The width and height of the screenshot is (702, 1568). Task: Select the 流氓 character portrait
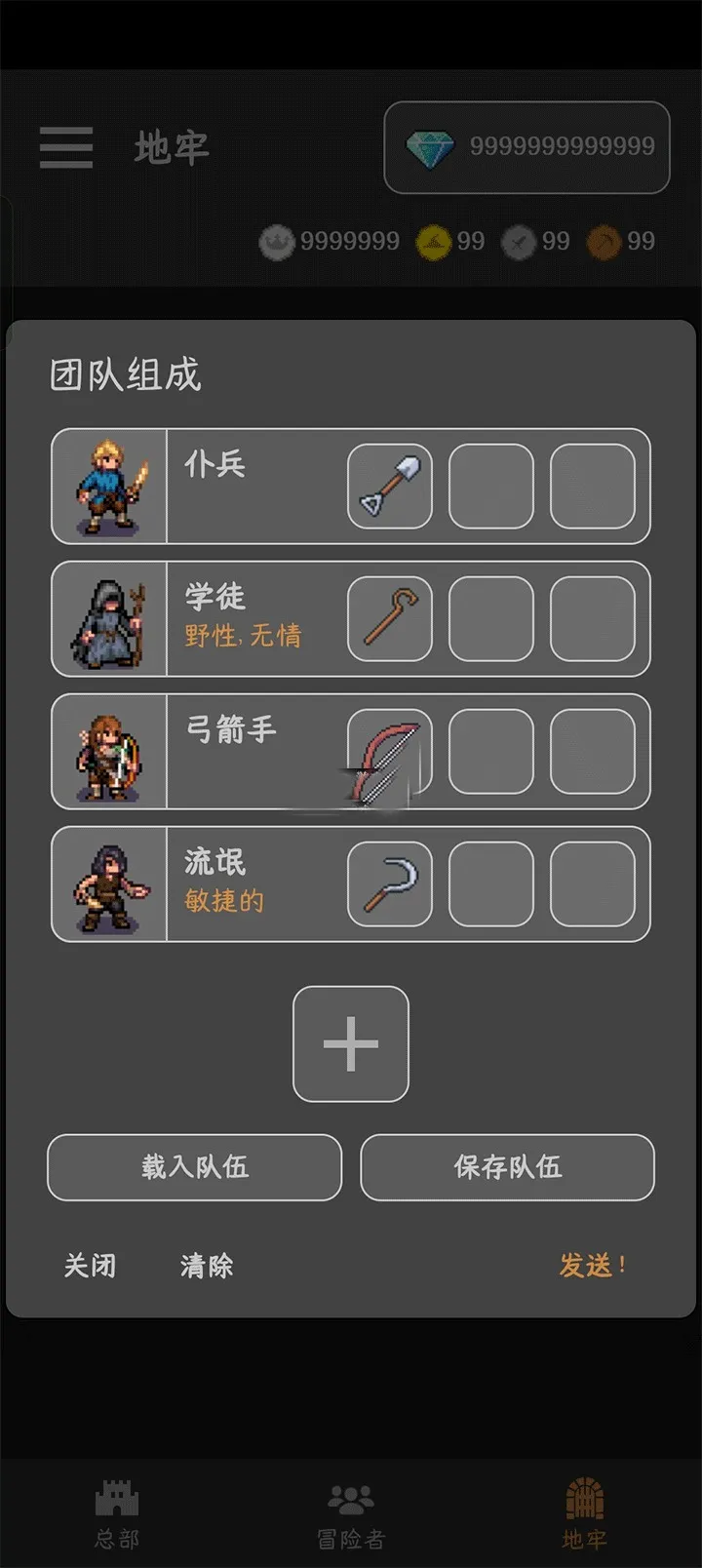coord(109,883)
